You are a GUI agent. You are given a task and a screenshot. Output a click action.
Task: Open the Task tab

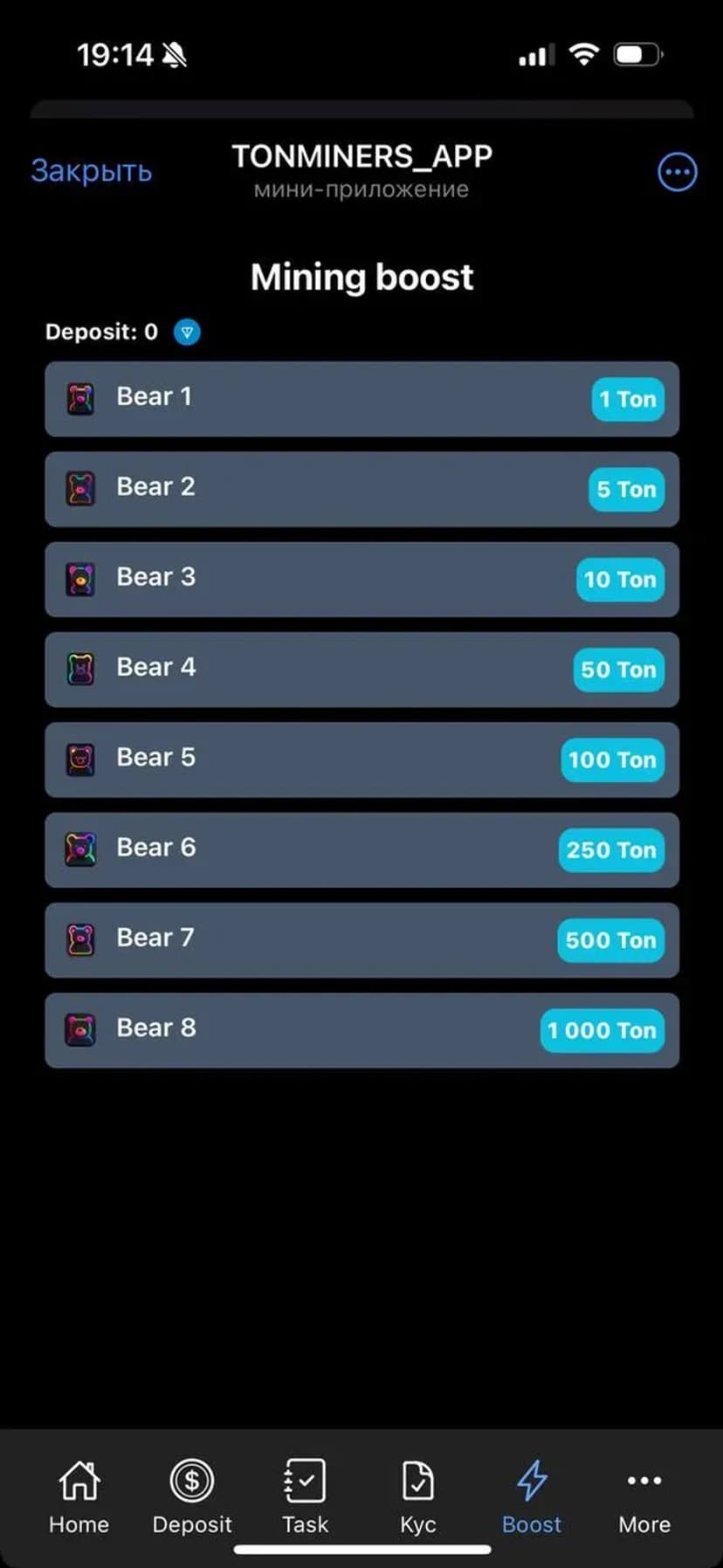coord(305,1496)
